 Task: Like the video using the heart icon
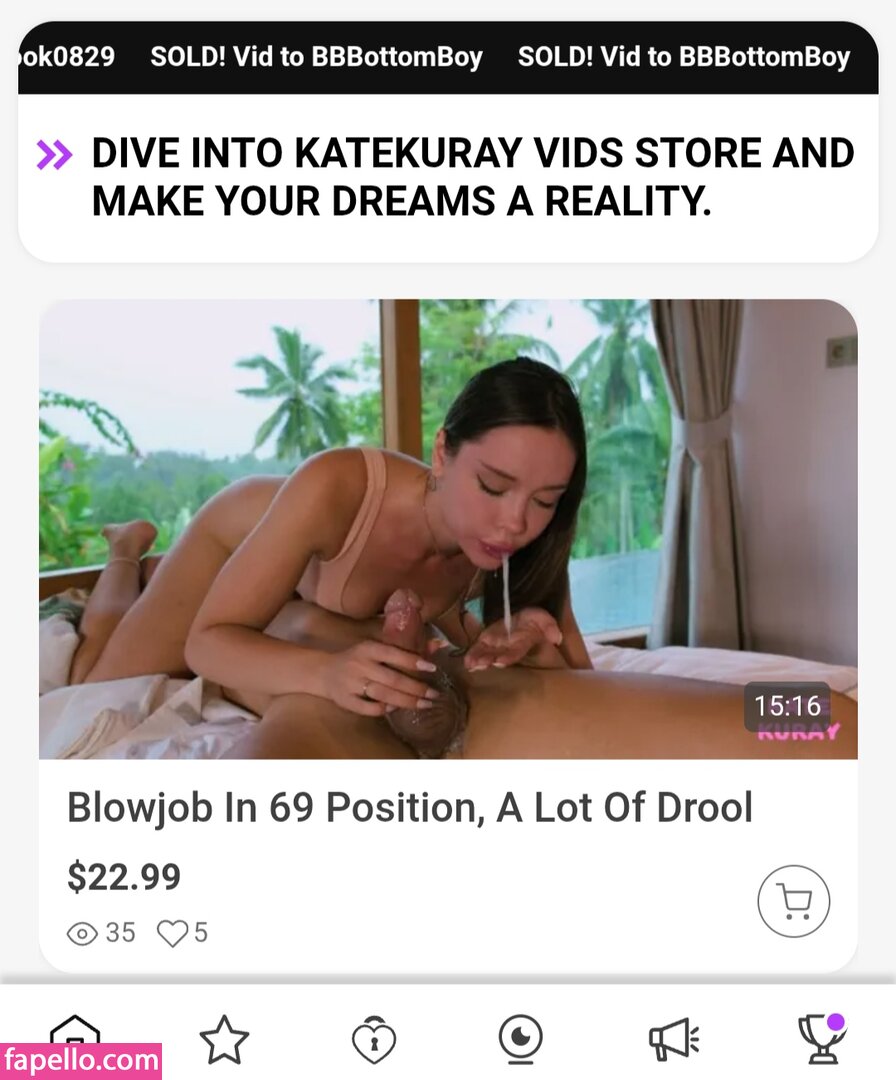[x=173, y=933]
